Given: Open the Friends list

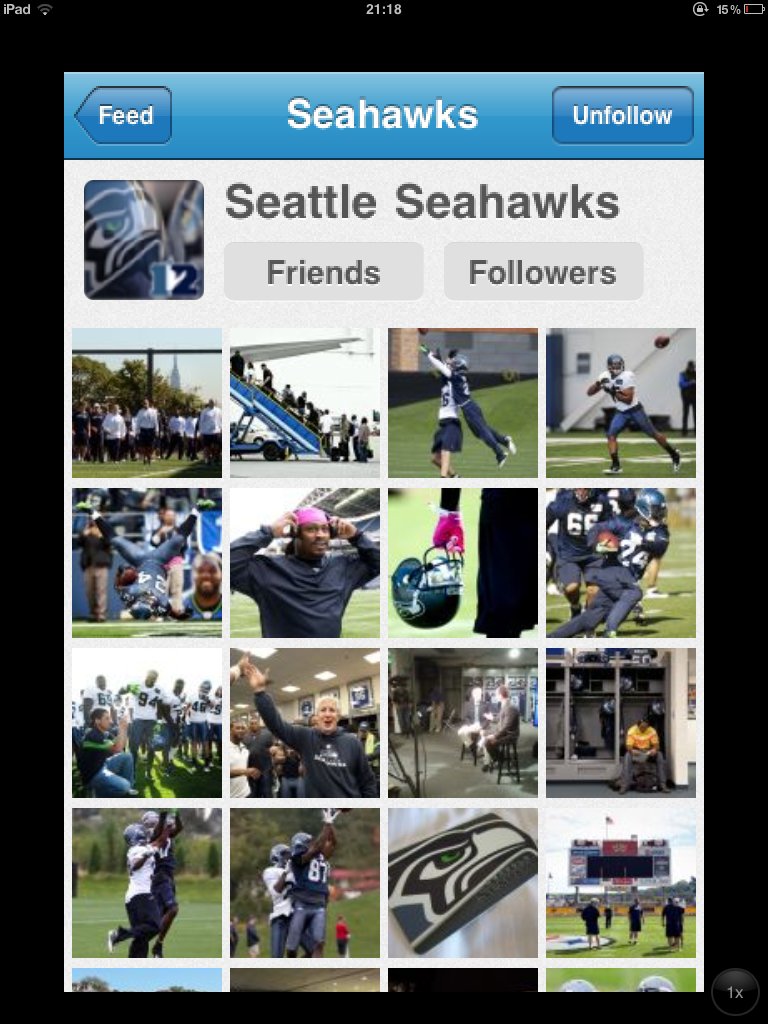Looking at the screenshot, I should [x=323, y=272].
